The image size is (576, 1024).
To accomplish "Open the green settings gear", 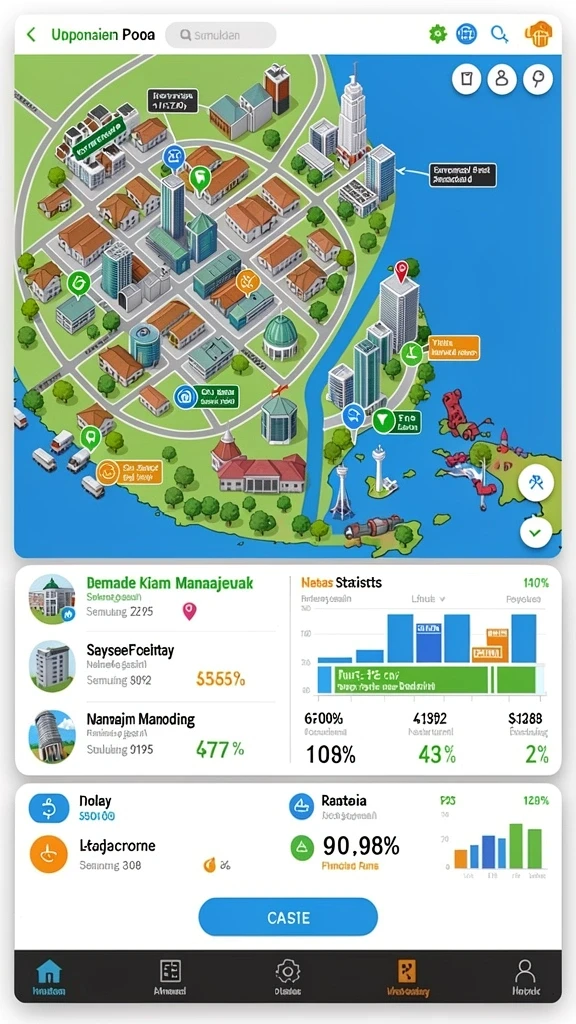I will (437, 34).
